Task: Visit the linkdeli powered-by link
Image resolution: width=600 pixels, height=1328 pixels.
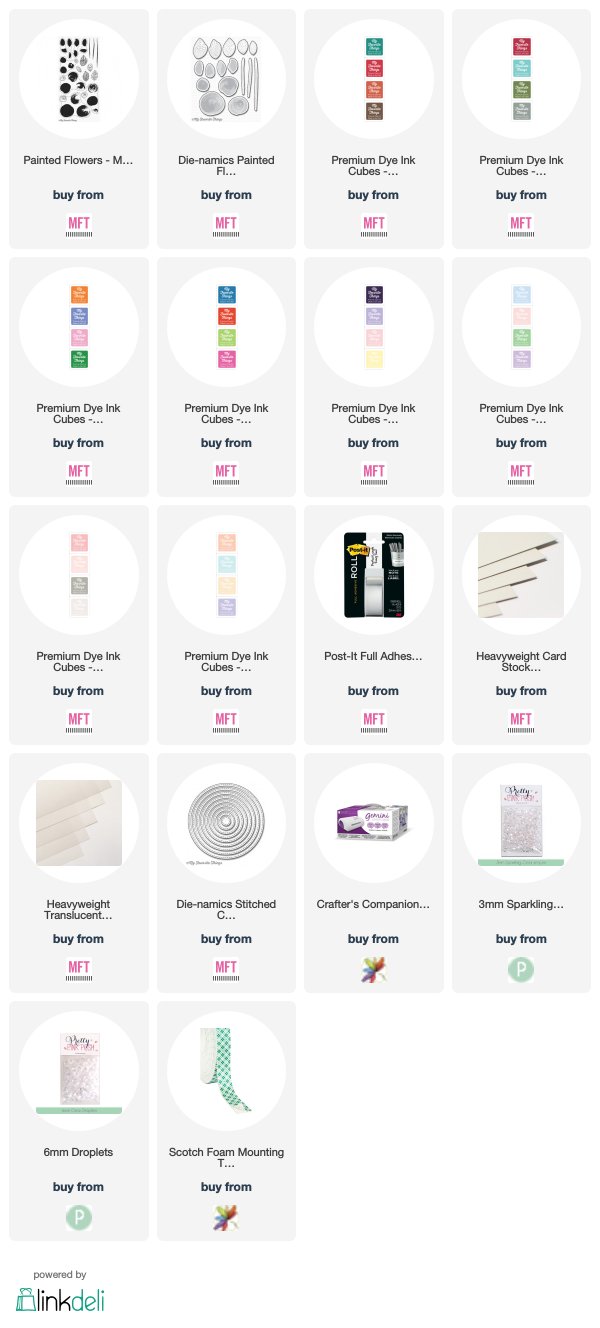Action: 60,1292
